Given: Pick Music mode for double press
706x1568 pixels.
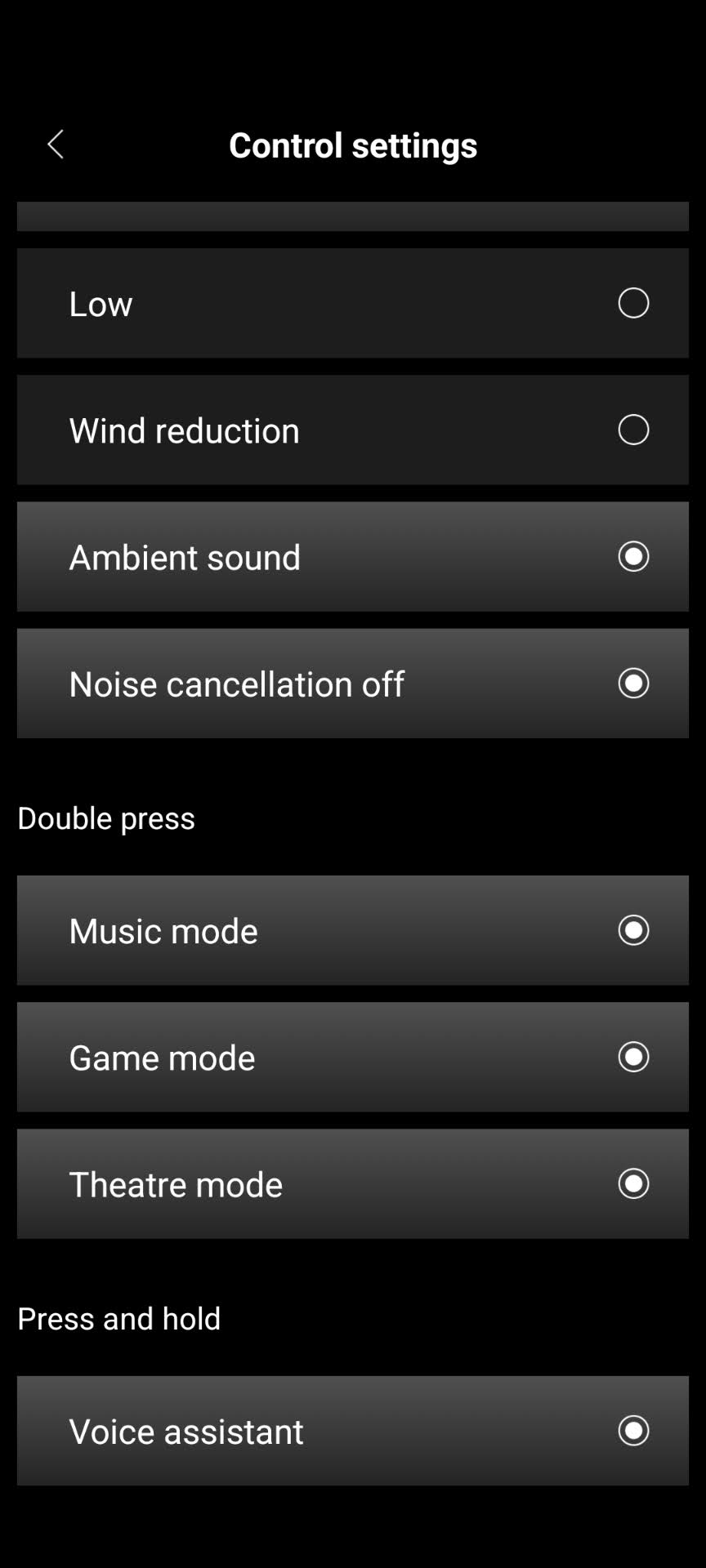Looking at the screenshot, I should point(633,930).
